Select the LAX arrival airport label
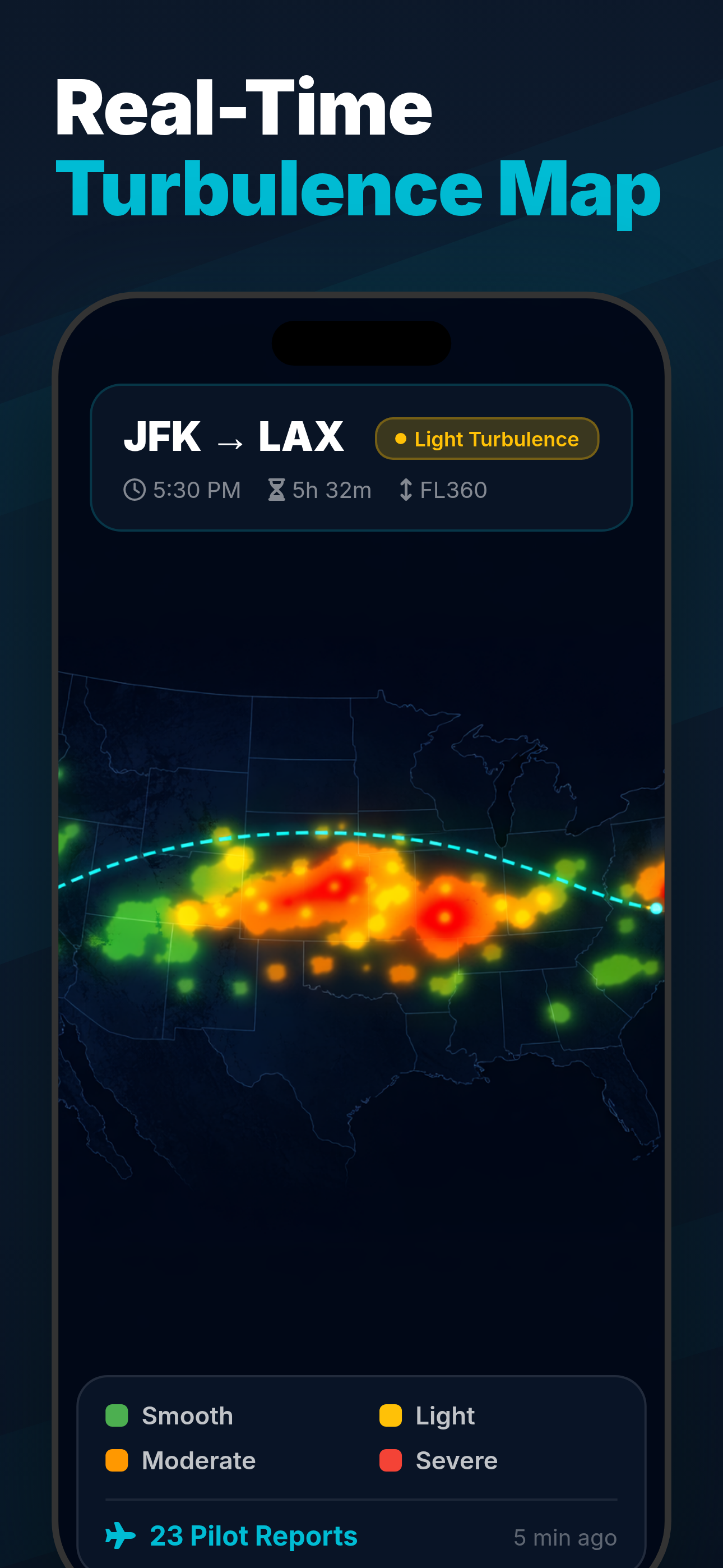The height and width of the screenshot is (1568, 723). click(300, 435)
